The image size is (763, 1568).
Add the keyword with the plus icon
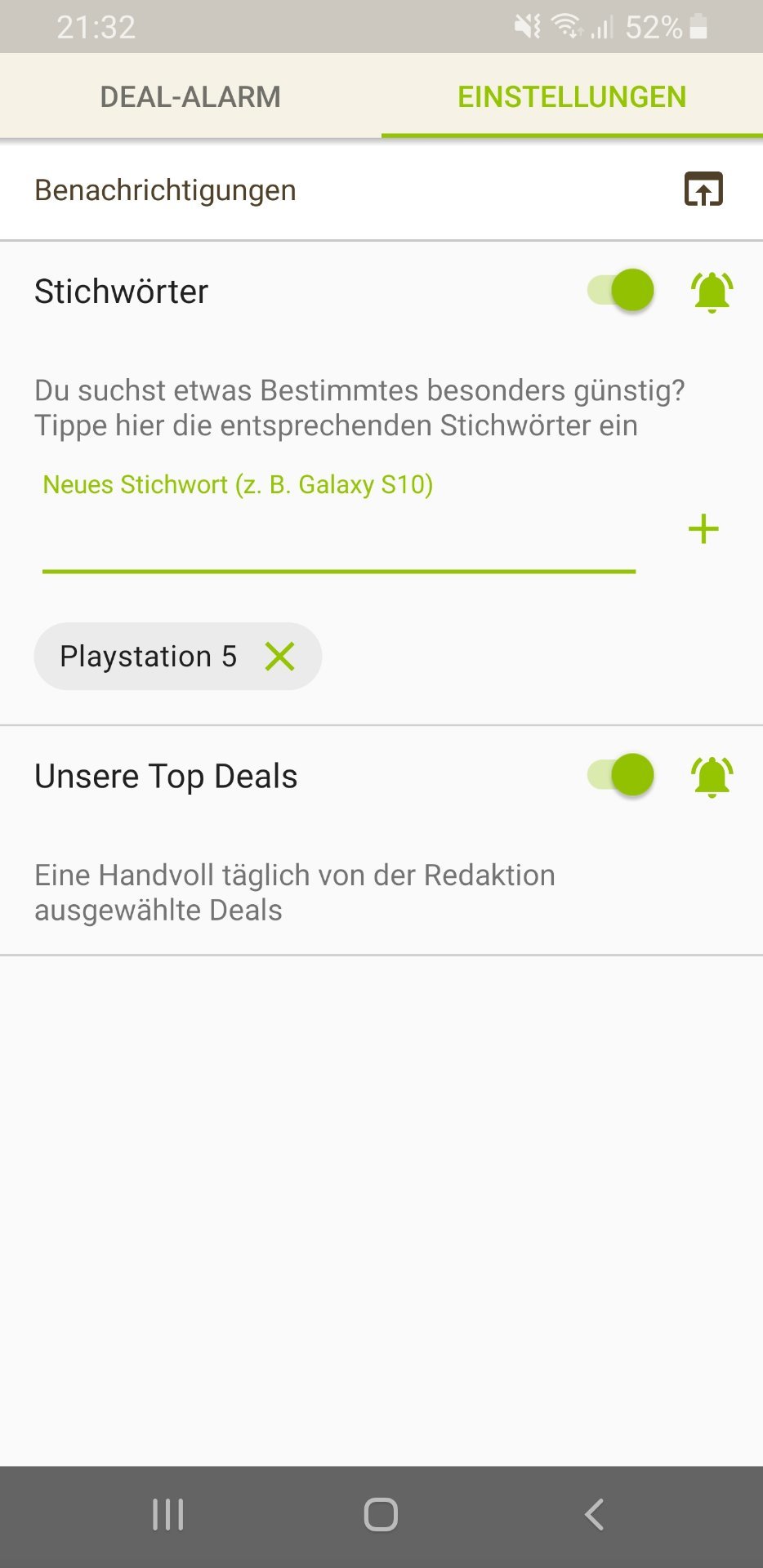point(703,529)
